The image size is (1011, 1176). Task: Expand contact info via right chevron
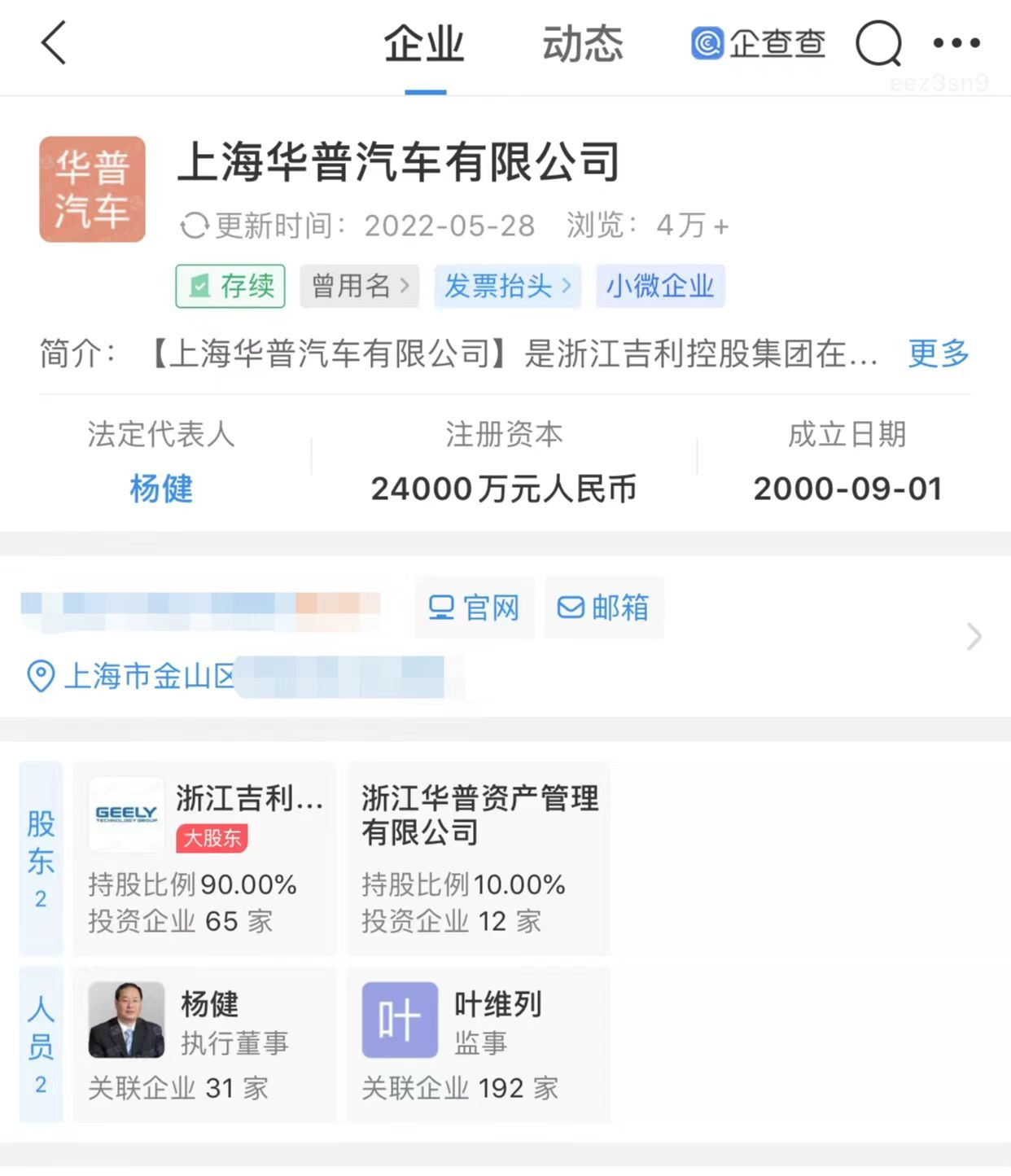[x=974, y=637]
